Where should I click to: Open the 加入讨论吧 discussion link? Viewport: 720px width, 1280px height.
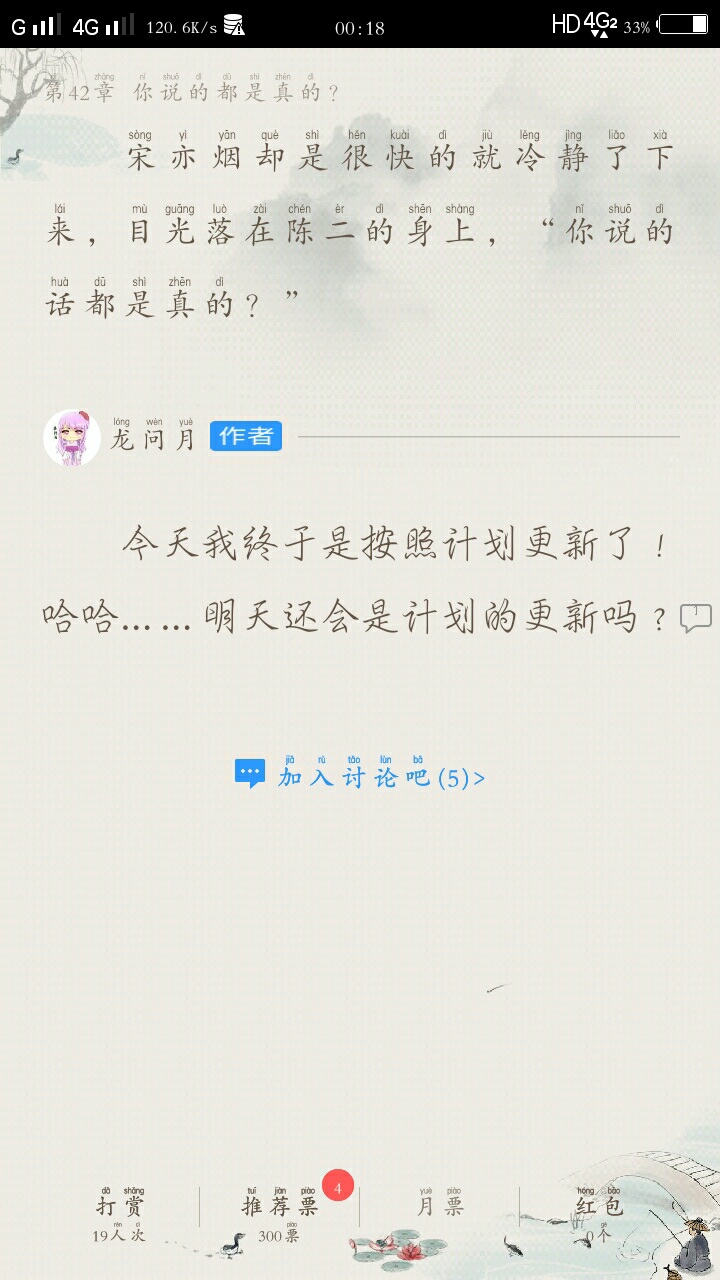(360, 775)
